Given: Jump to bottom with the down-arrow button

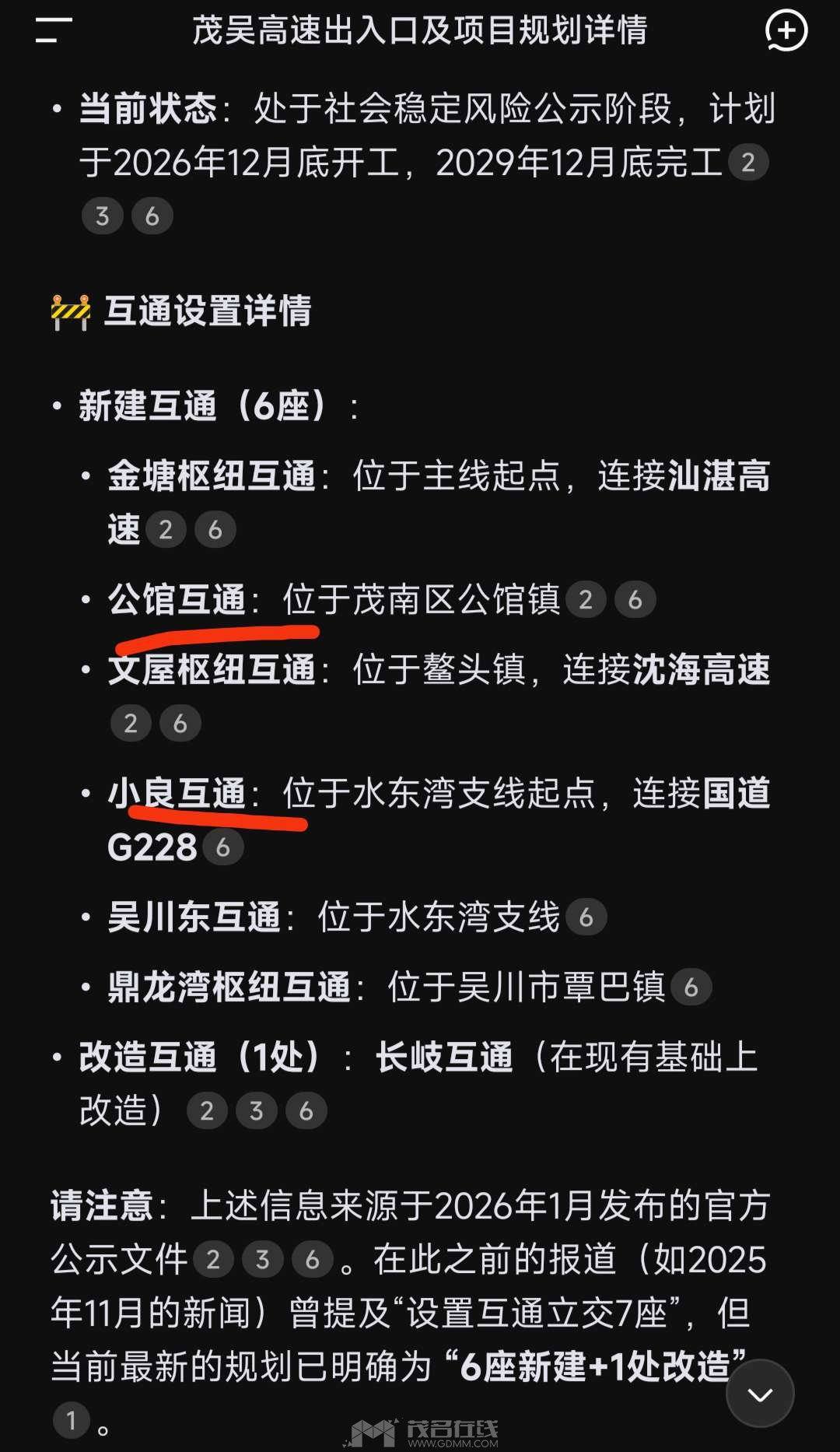Looking at the screenshot, I should (760, 1394).
